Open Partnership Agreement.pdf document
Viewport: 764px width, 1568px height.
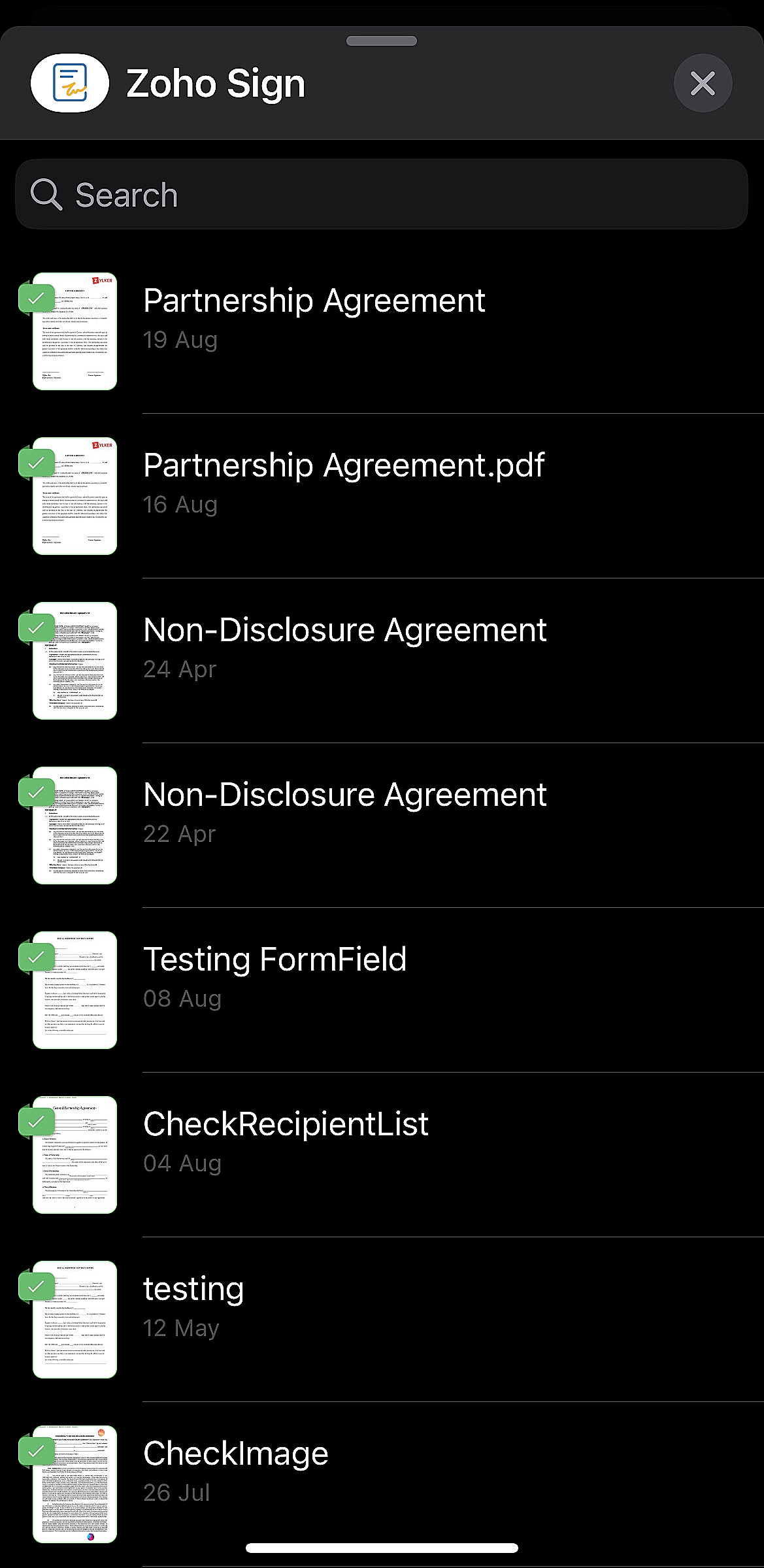click(x=344, y=482)
